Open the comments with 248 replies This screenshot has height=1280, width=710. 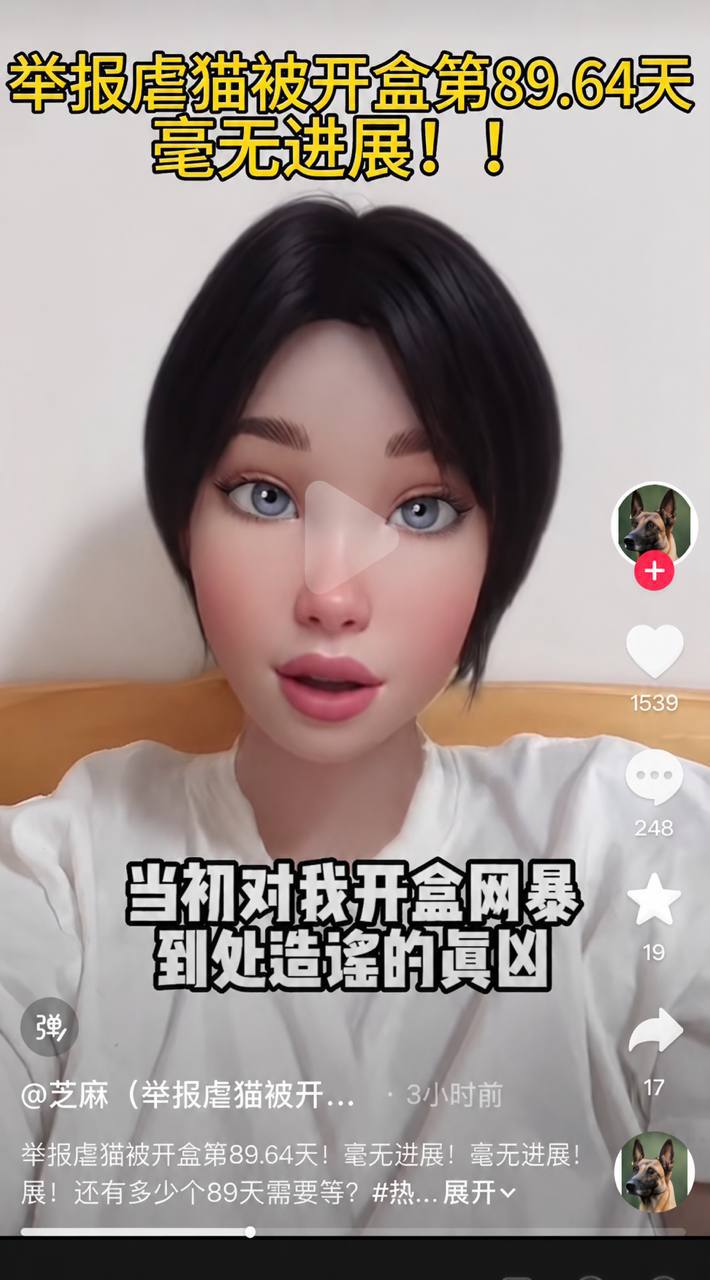tap(654, 777)
